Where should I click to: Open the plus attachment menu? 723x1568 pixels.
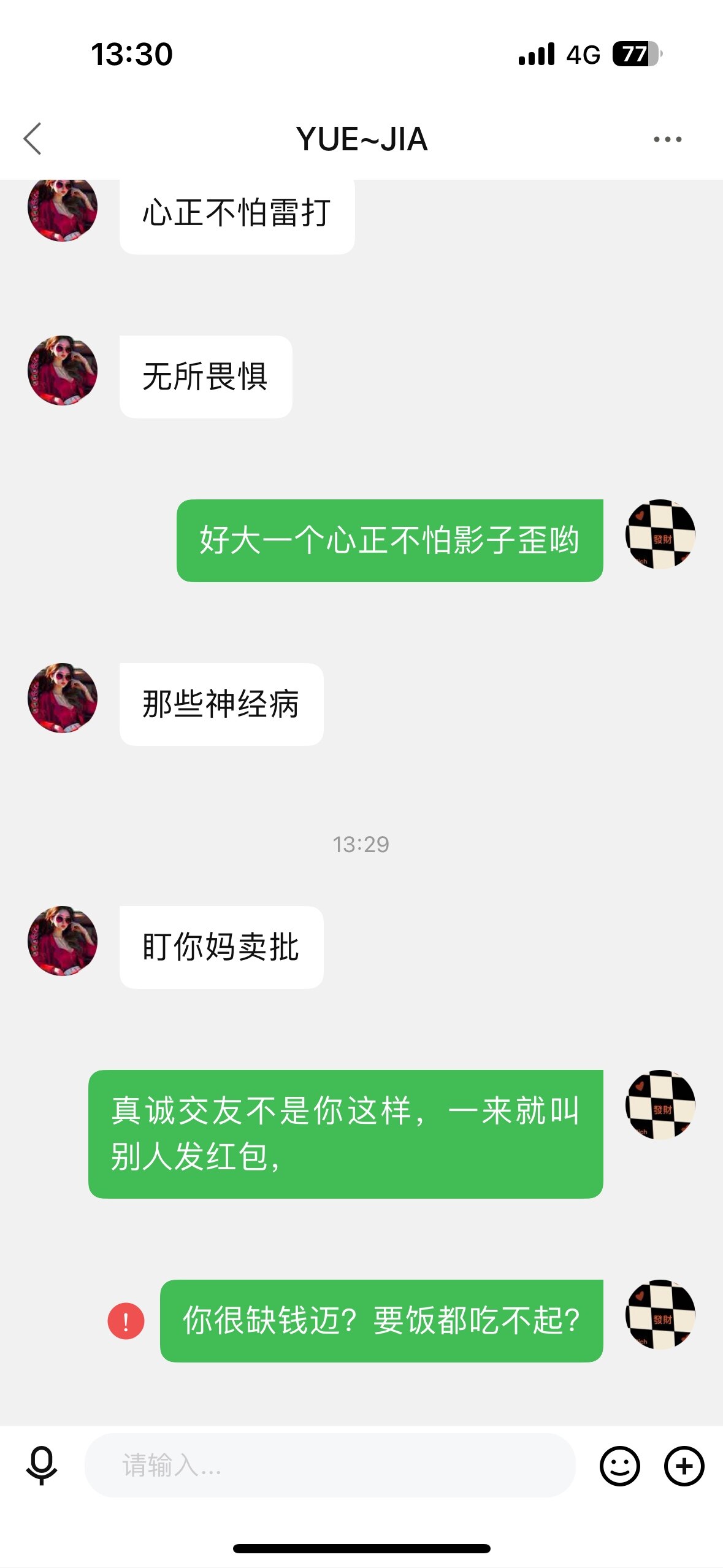pos(684,1466)
